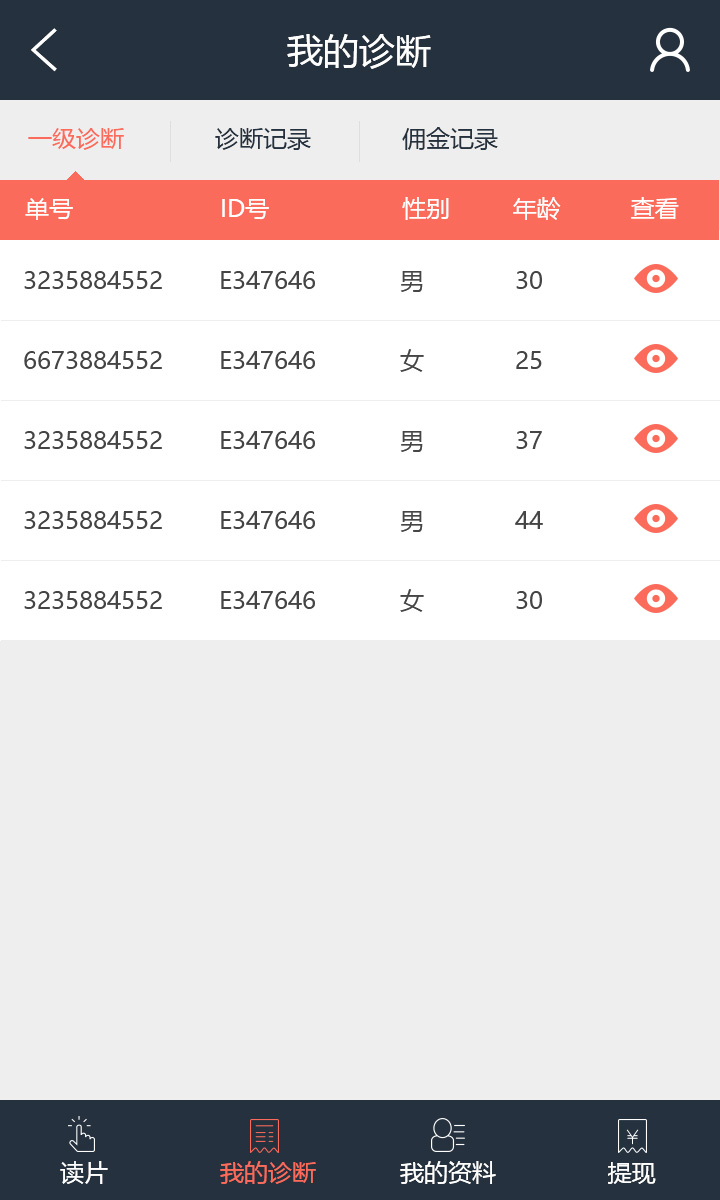Tap the eye icon for order 6673884552
Image resolution: width=720 pixels, height=1200 pixels.
coord(656,359)
